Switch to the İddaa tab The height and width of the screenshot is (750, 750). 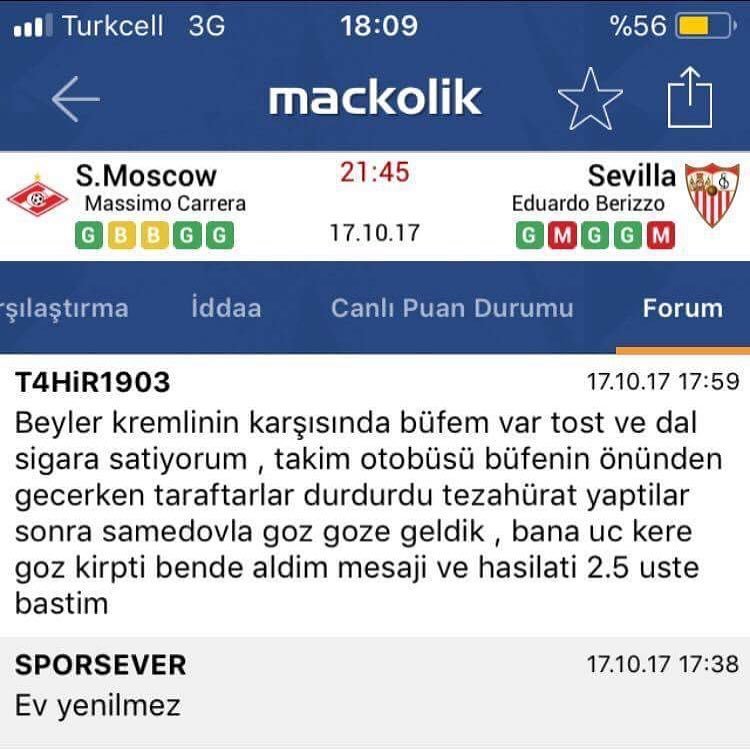(225, 308)
